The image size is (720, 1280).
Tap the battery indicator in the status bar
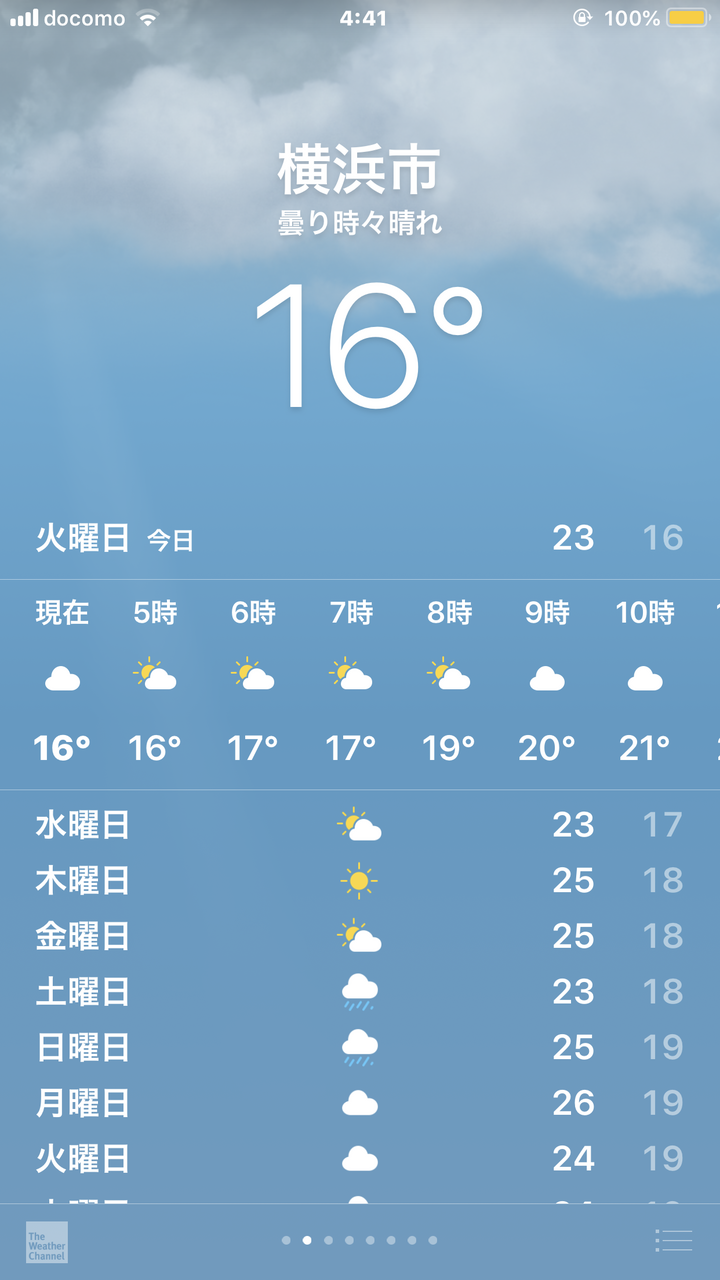[x=689, y=16]
